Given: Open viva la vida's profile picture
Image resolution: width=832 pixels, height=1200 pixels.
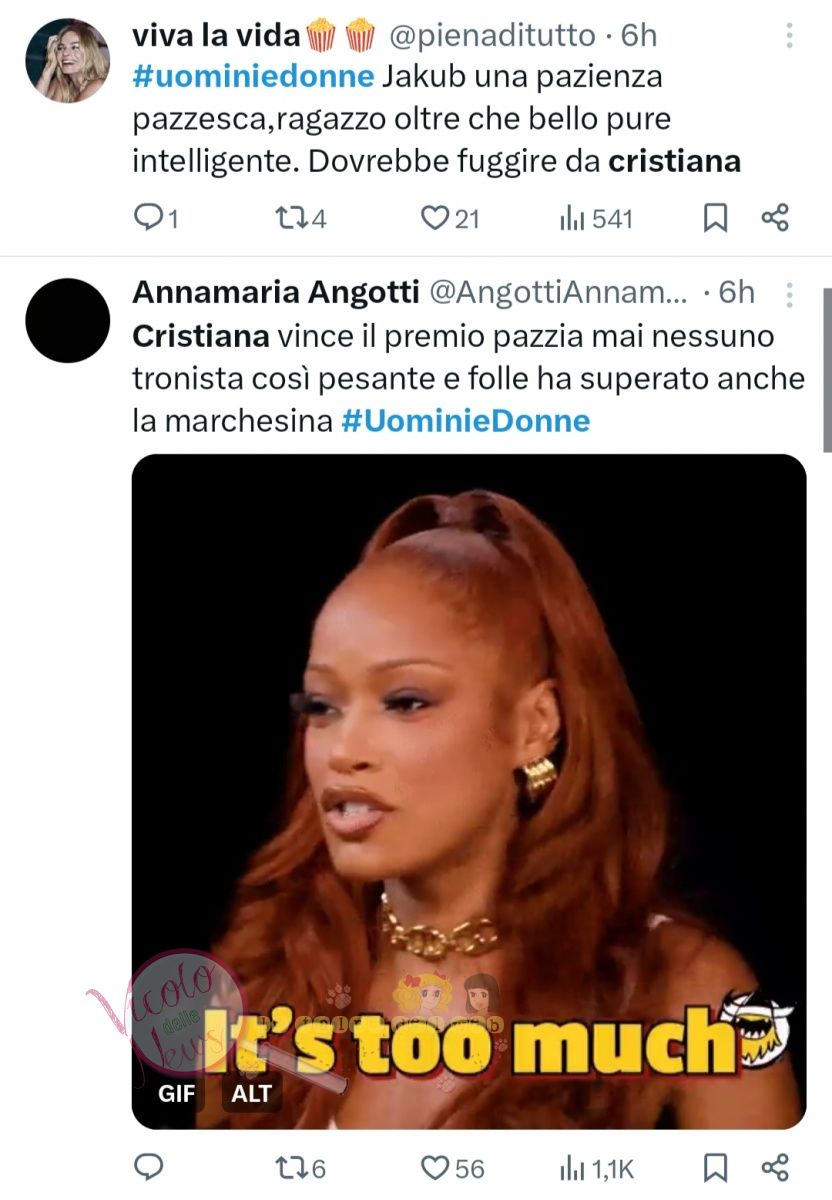Looking at the screenshot, I should click(67, 60).
